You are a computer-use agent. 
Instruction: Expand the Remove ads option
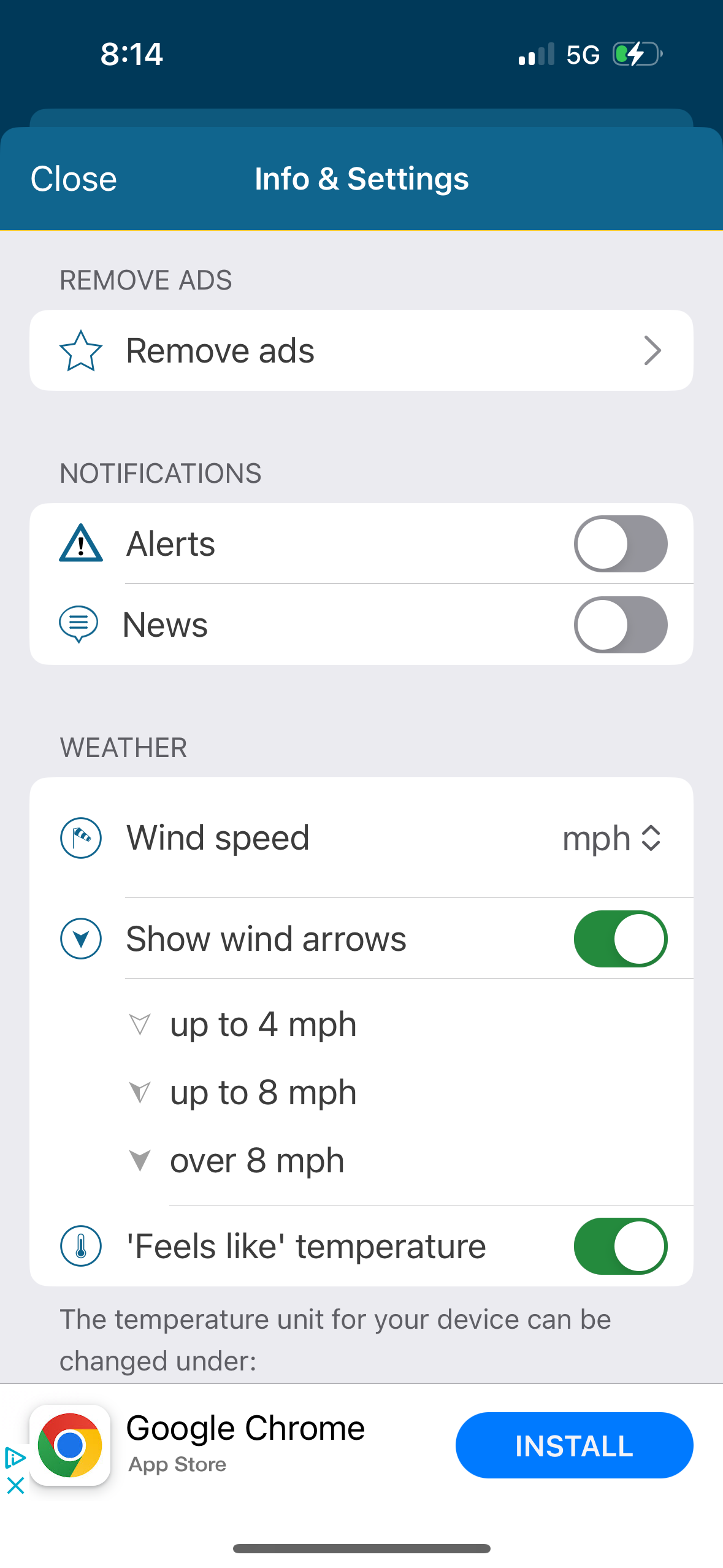click(653, 350)
